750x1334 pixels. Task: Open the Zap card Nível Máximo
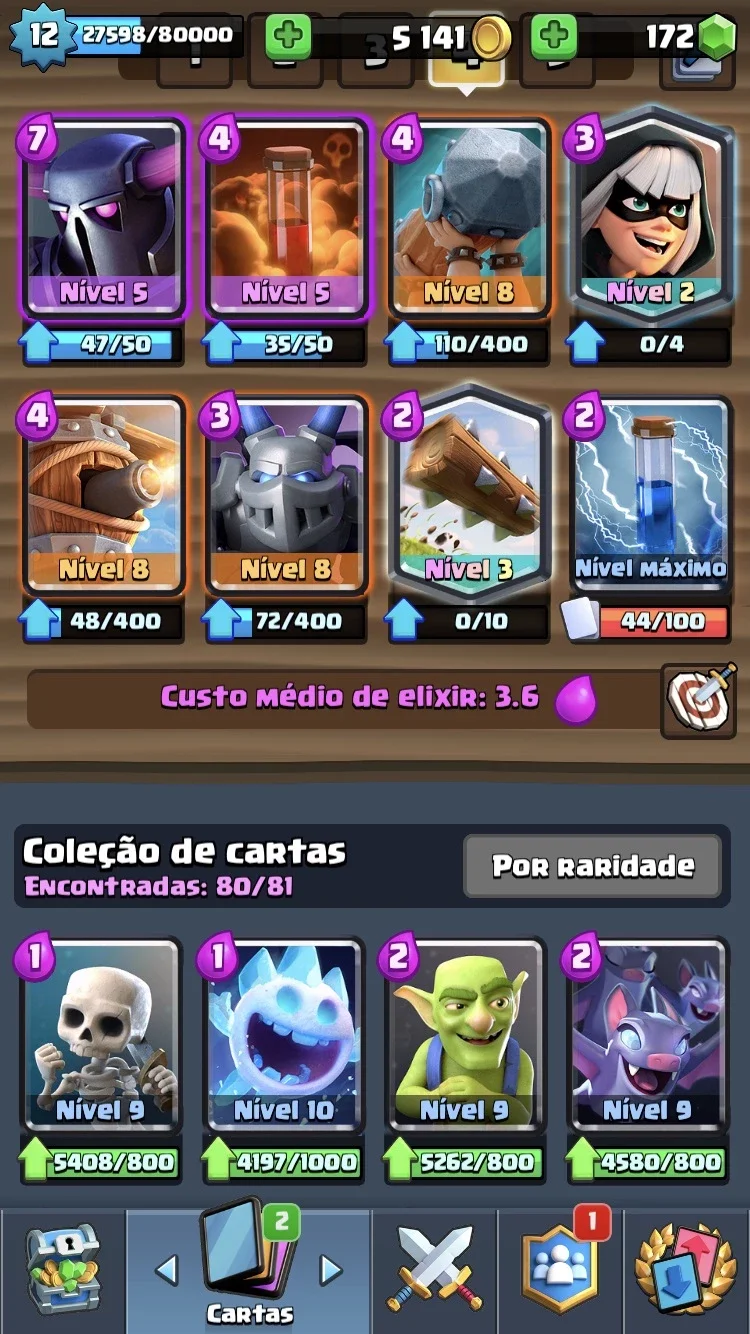[650, 494]
